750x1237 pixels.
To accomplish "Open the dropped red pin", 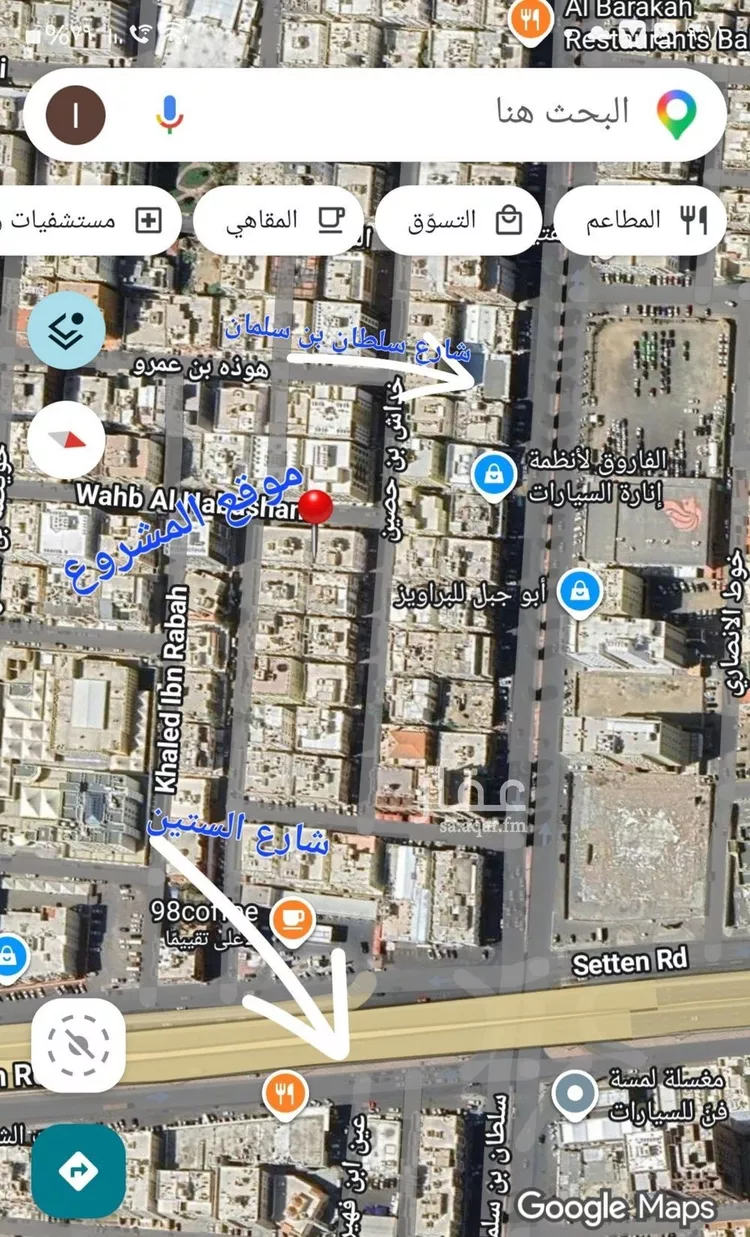I will coord(316,508).
